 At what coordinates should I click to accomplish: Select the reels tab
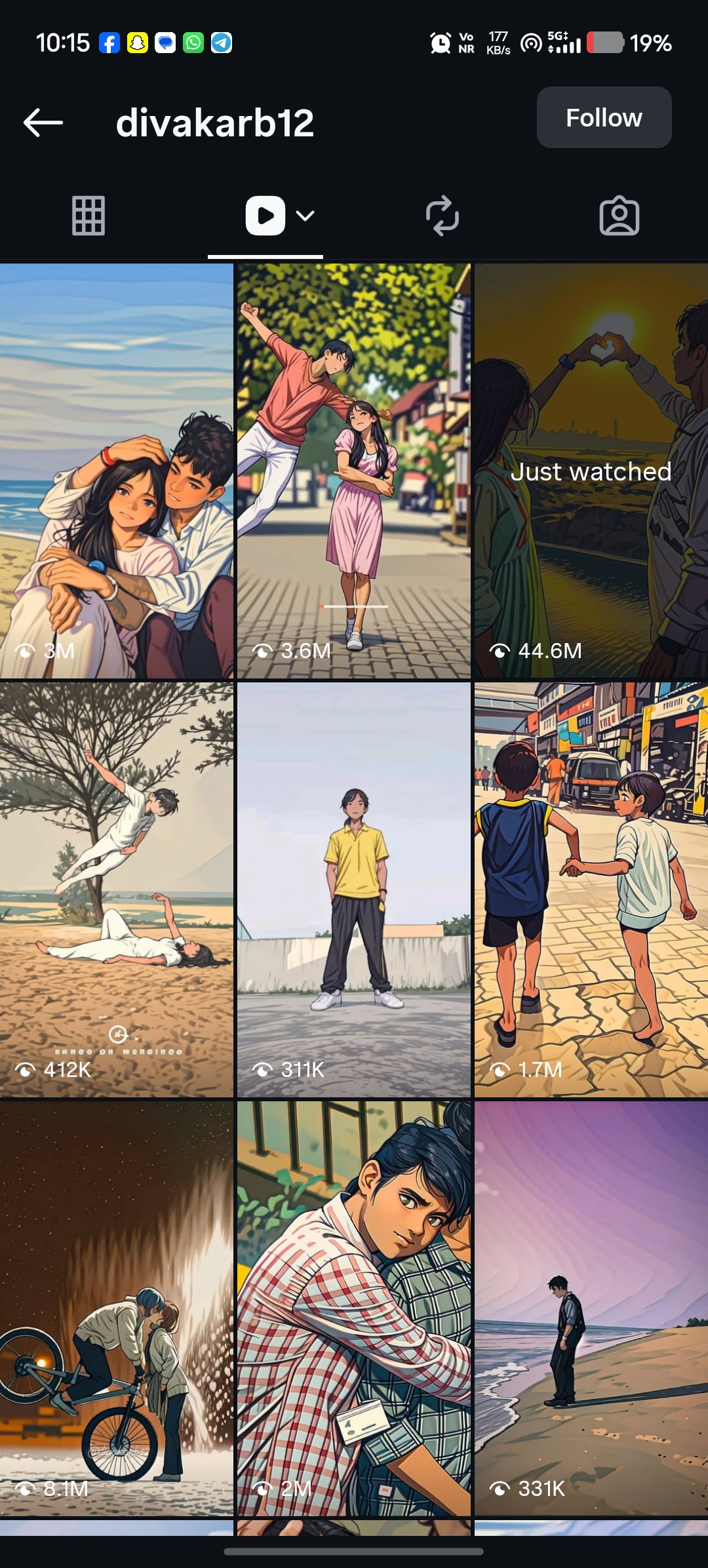point(265,216)
